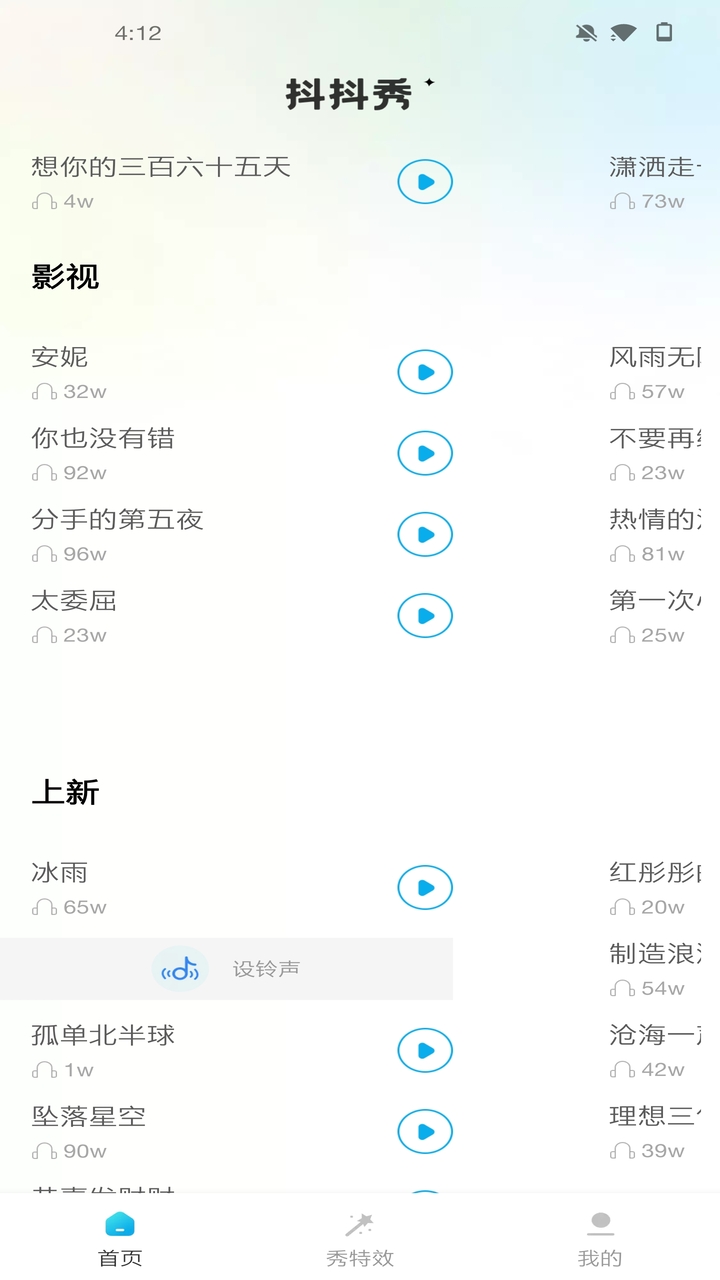Play the song 坠落星空
Image resolution: width=720 pixels, height=1280 pixels.
click(x=425, y=1132)
